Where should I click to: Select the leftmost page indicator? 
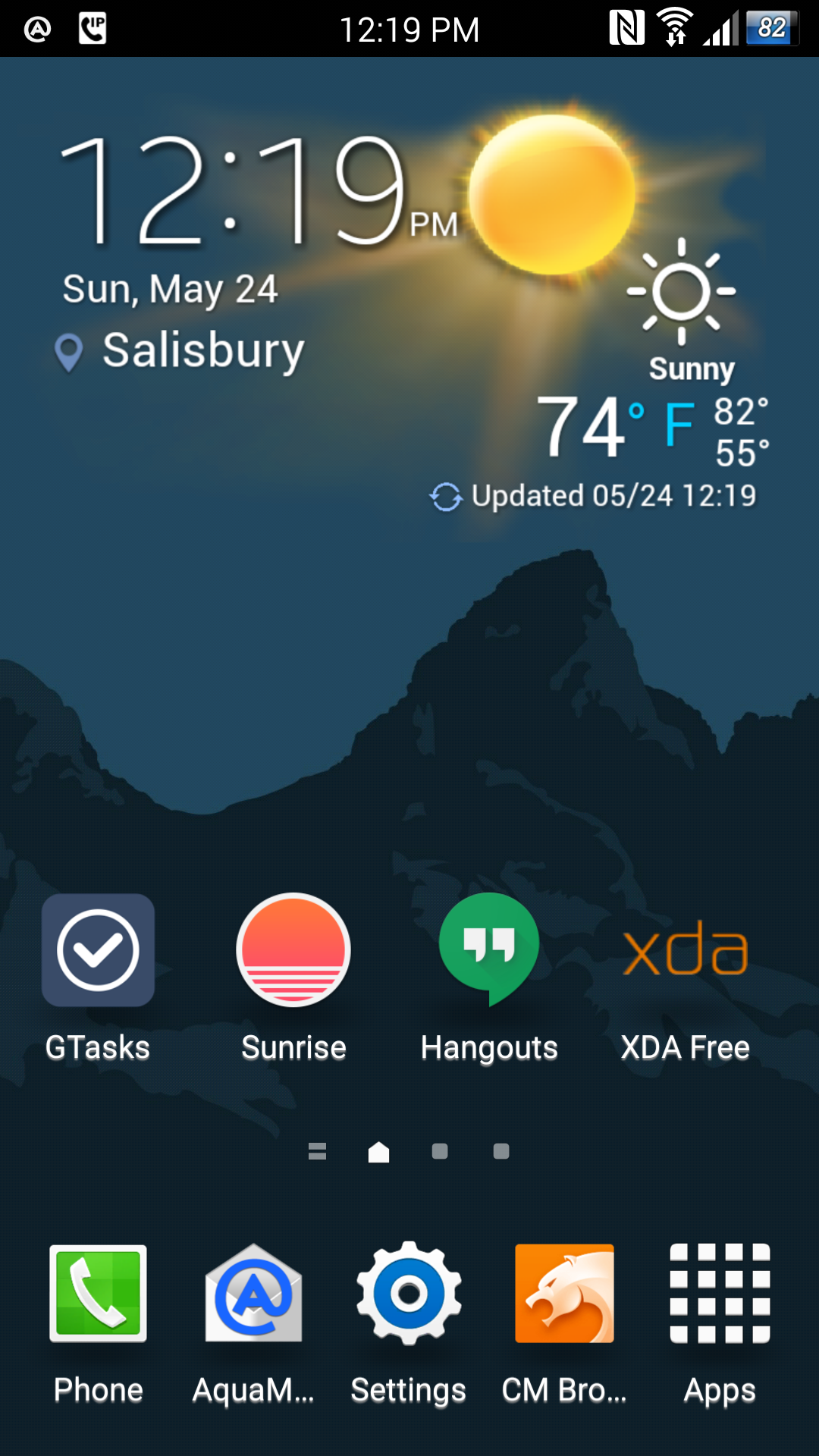(318, 1151)
